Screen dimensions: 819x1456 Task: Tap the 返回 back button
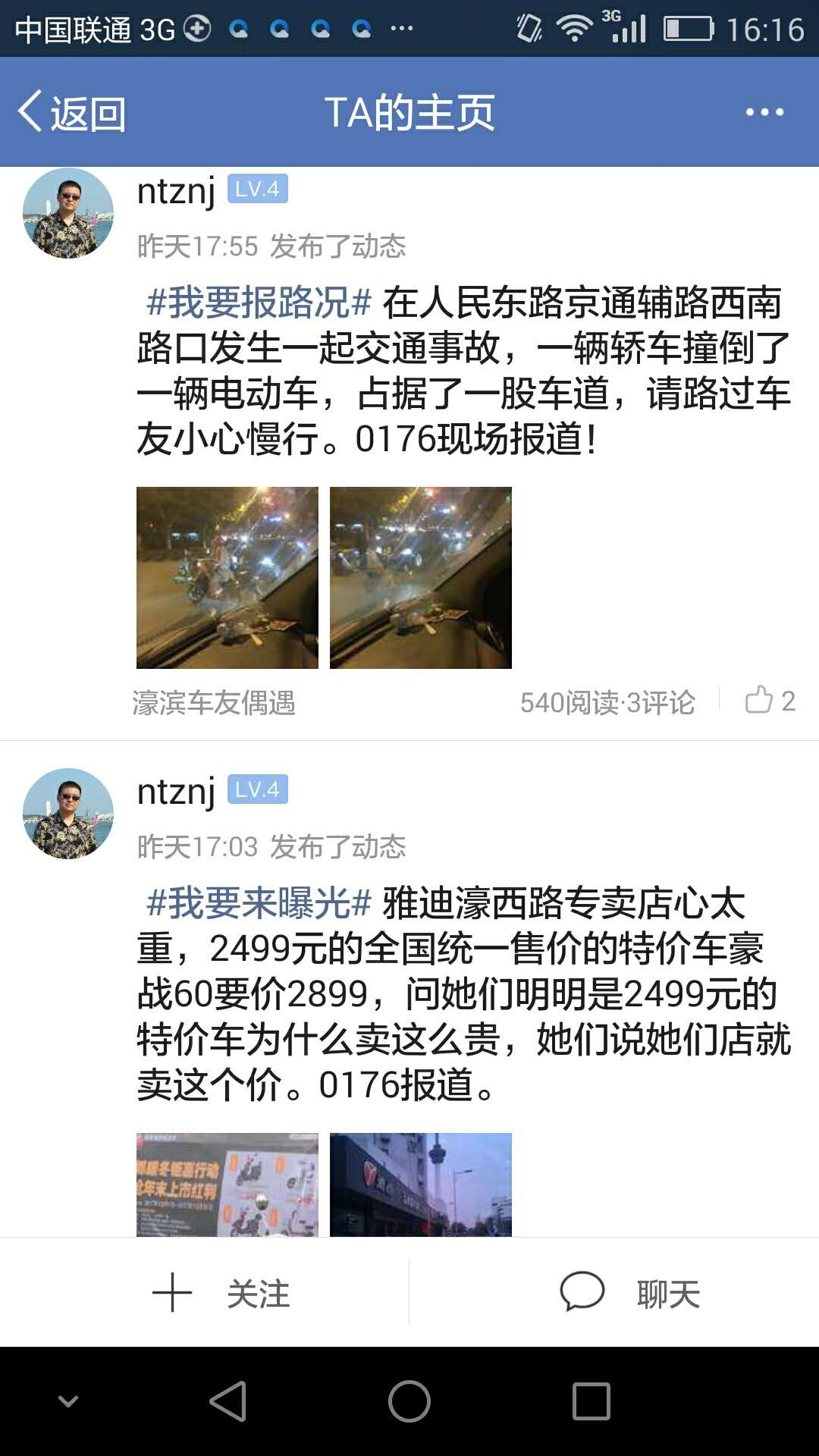(72, 113)
